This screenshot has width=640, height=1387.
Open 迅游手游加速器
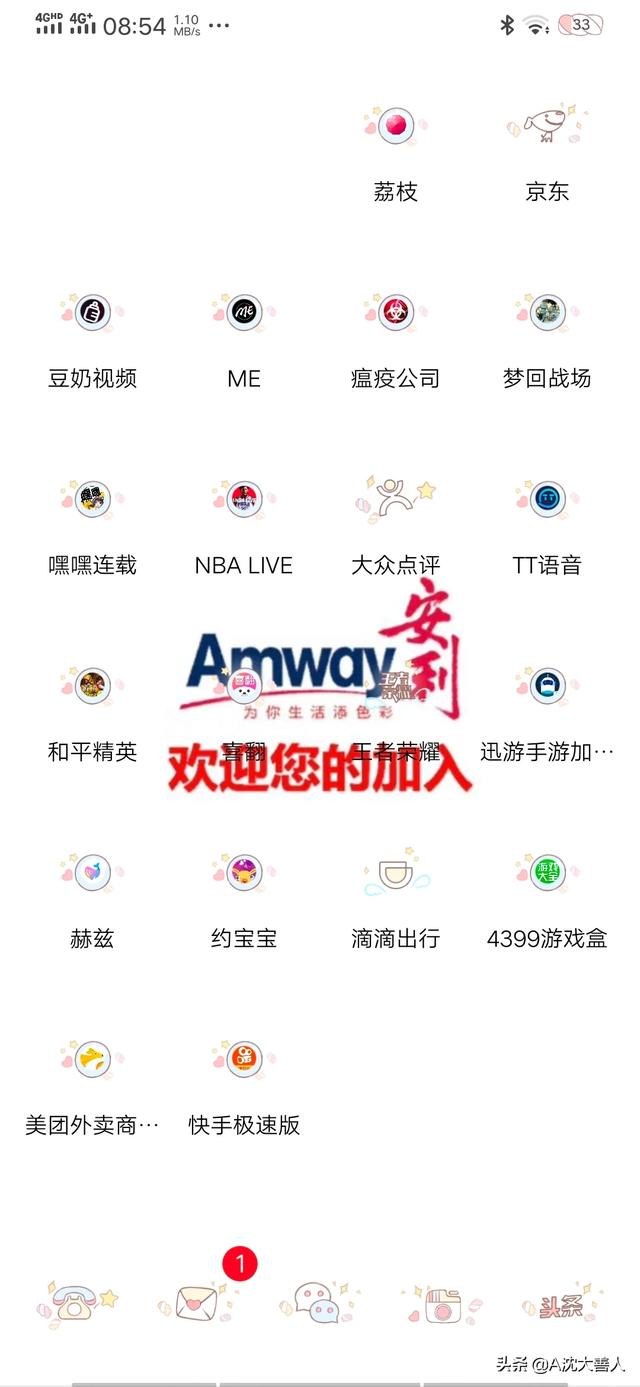547,686
